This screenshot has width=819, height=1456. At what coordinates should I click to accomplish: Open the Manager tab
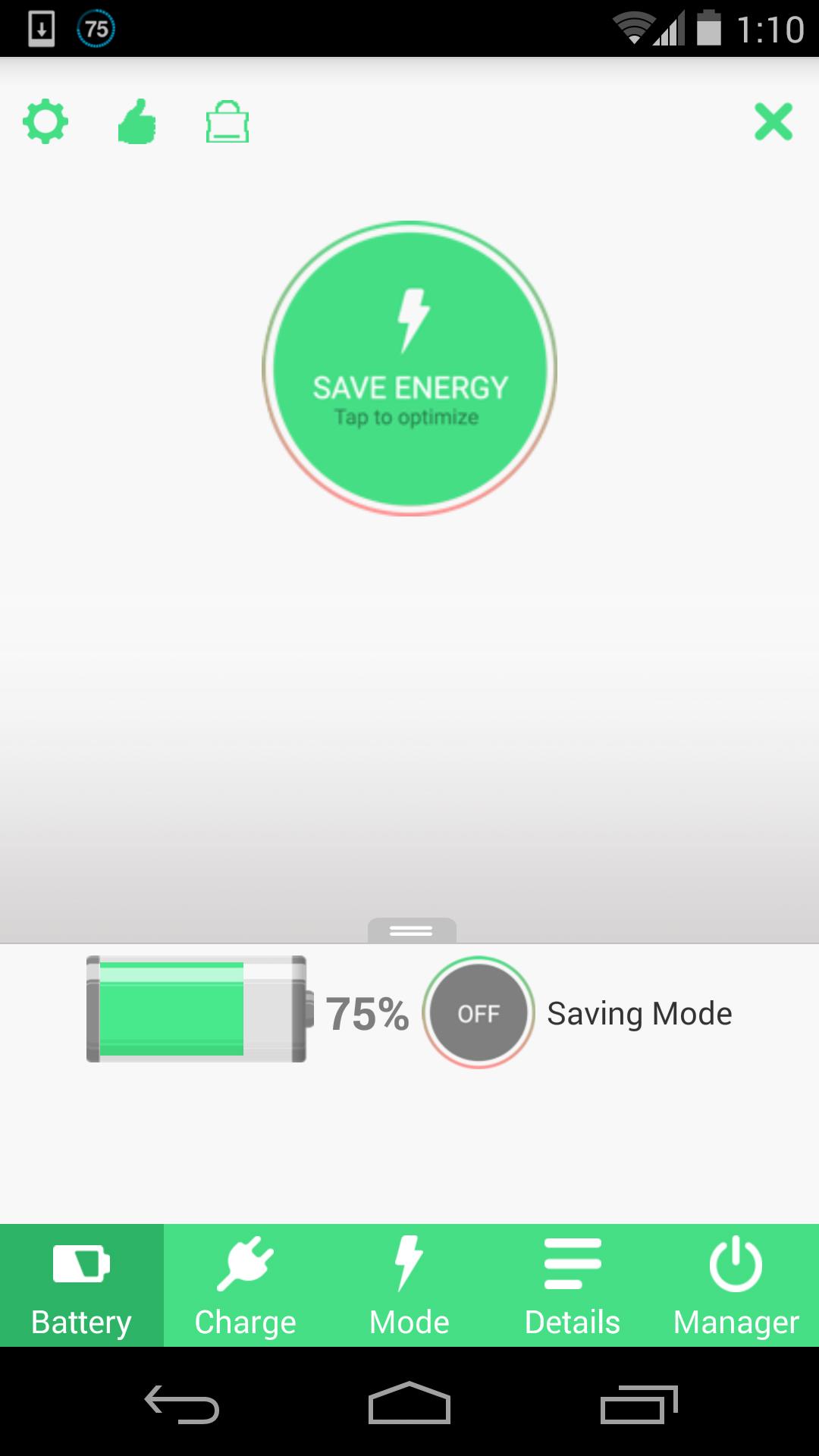733,1285
